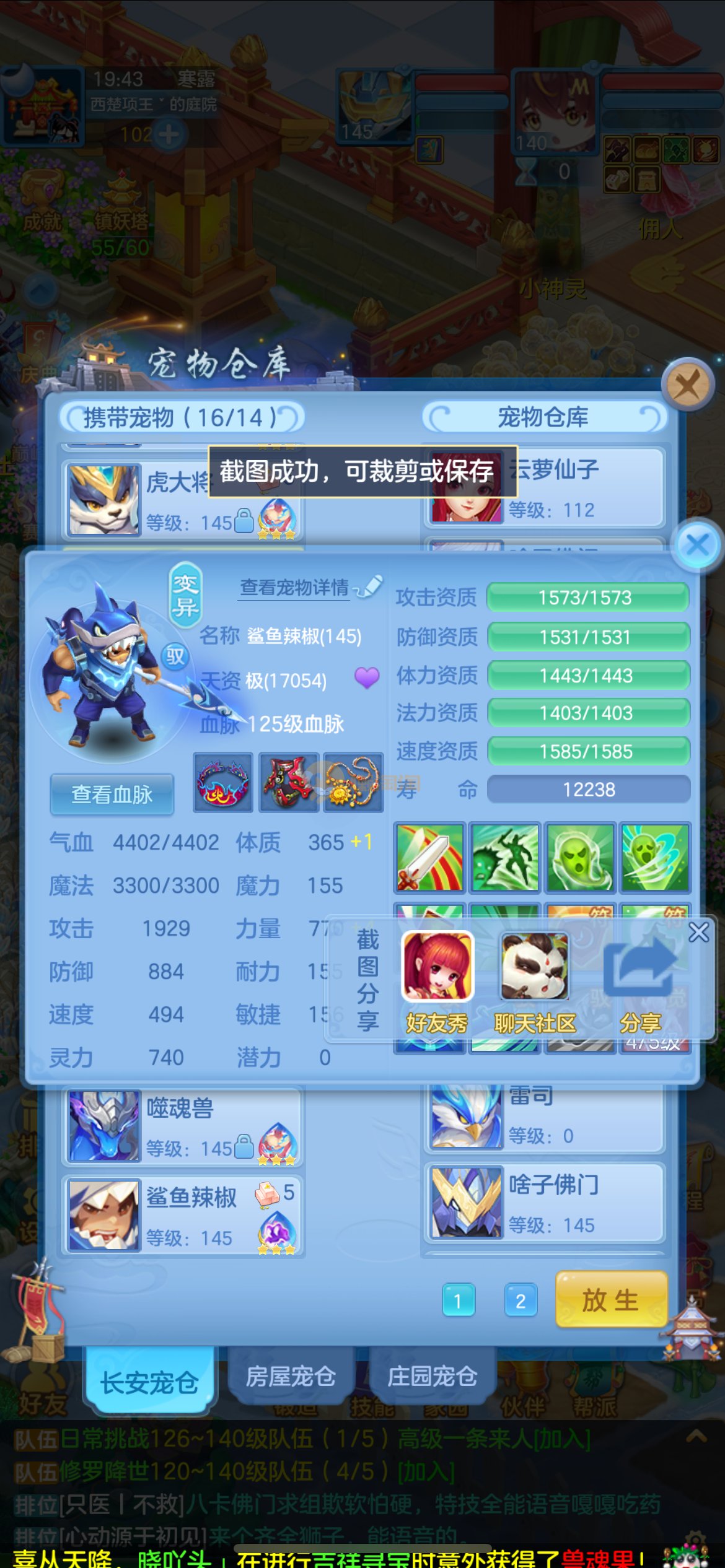Image resolution: width=725 pixels, height=1568 pixels.
Task: Tap the 放生 release button
Action: coord(611,1300)
